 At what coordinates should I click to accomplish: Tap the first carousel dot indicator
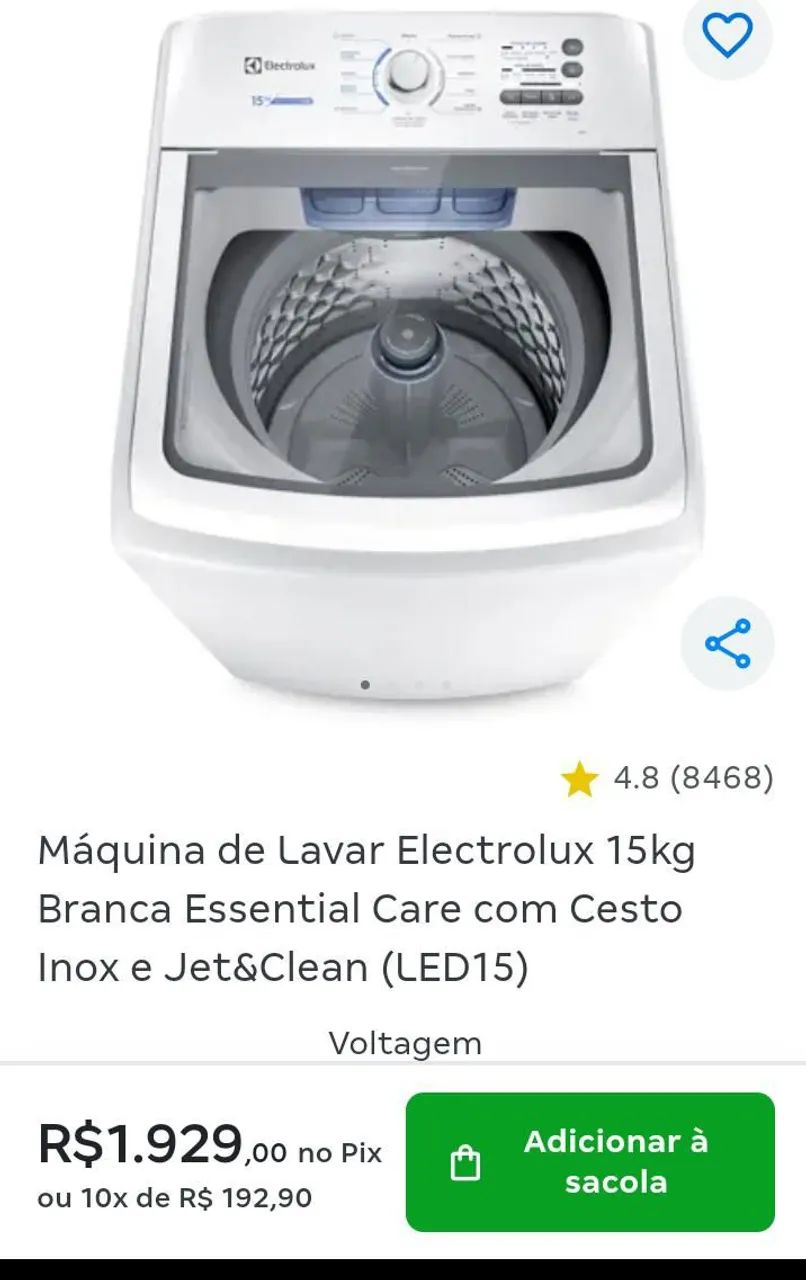coord(364,686)
